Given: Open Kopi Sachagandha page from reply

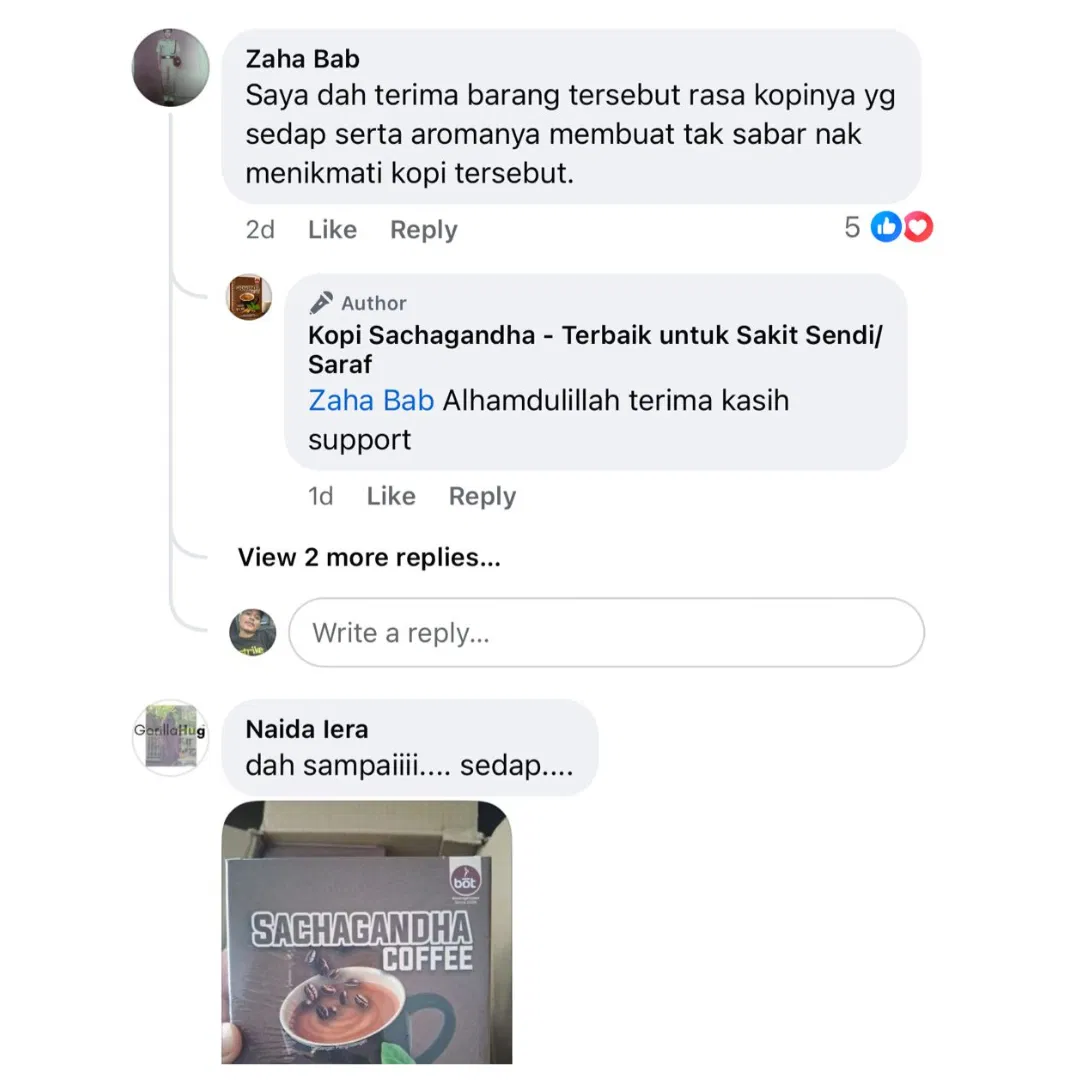Looking at the screenshot, I should point(594,336).
